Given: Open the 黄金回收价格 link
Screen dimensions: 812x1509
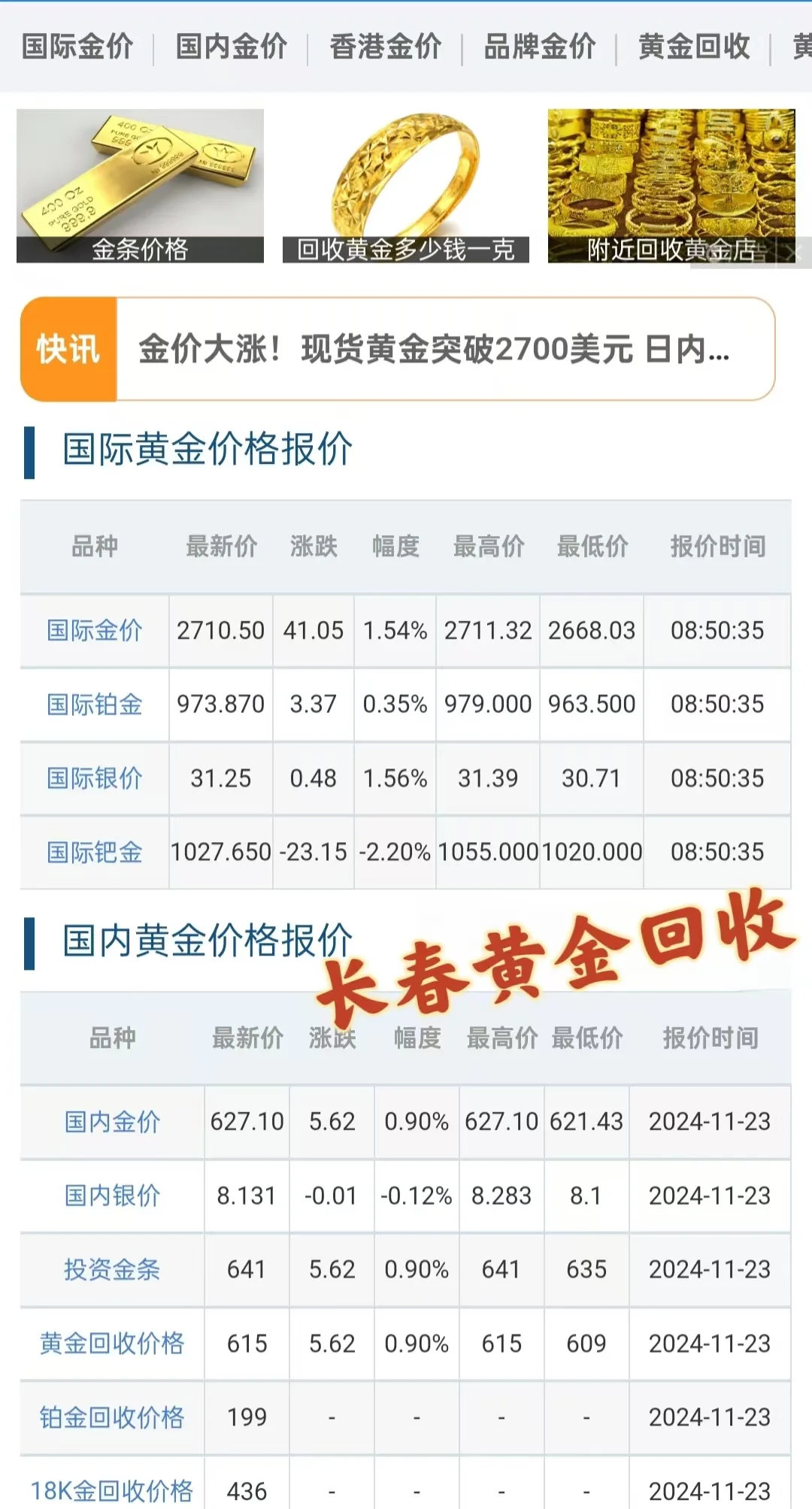Looking at the screenshot, I should [112, 1344].
